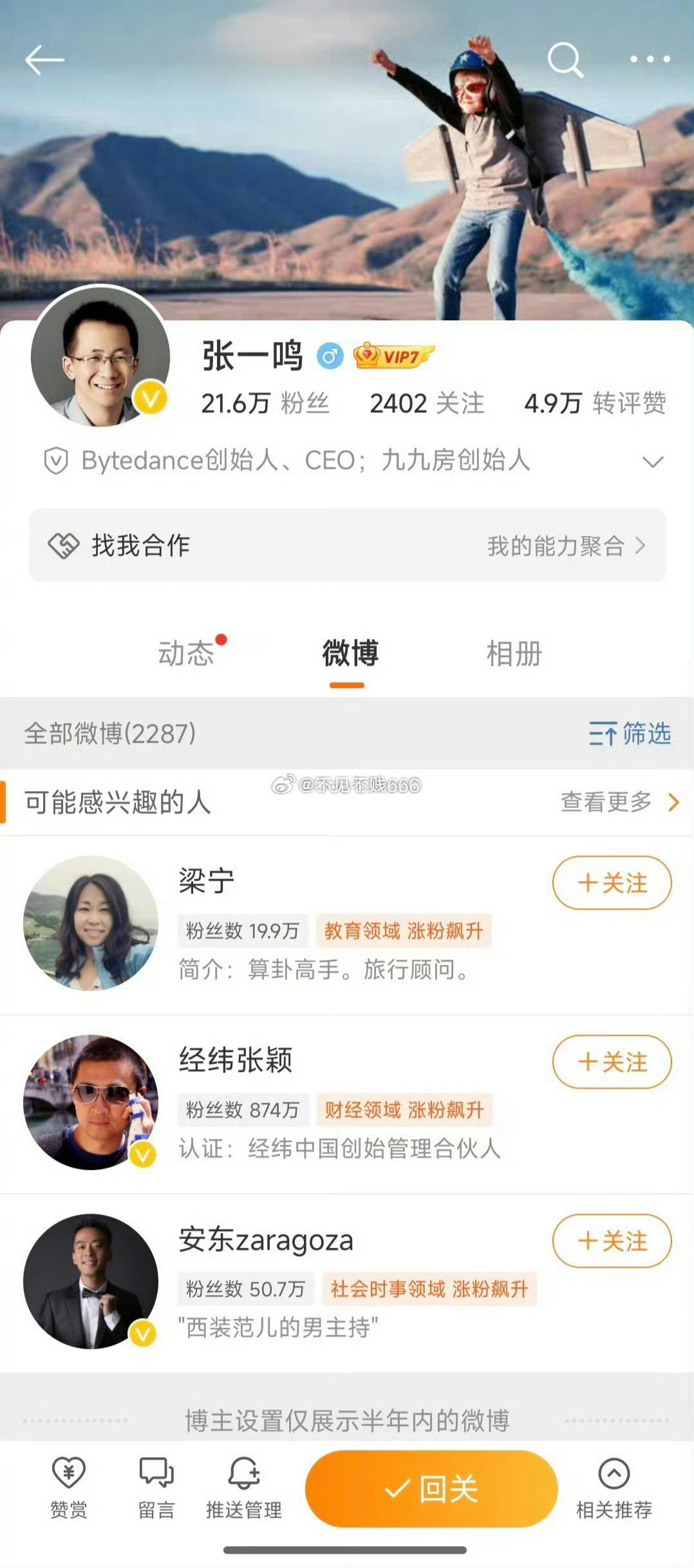
Task: Go back using the top-left arrow
Action: pos(44,60)
